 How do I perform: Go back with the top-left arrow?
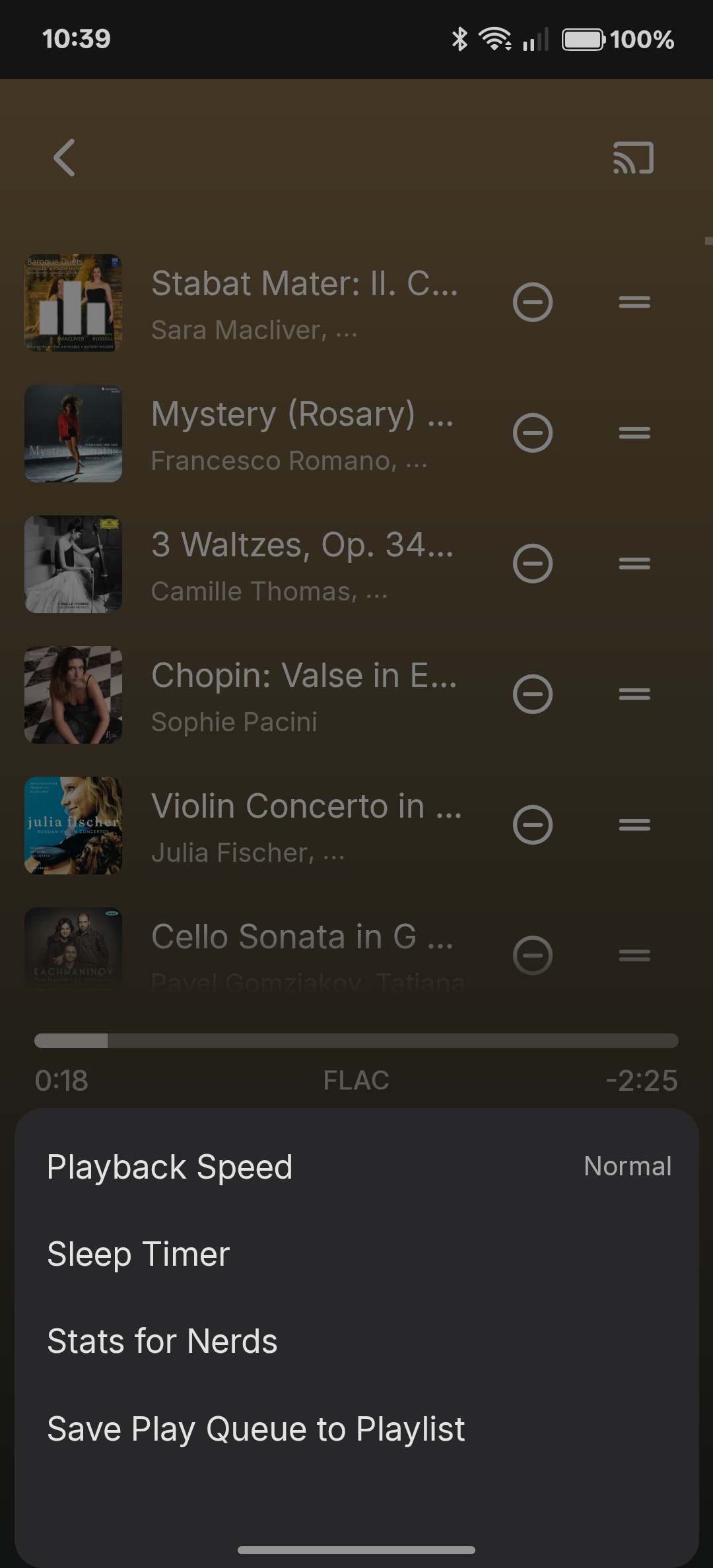click(x=64, y=158)
